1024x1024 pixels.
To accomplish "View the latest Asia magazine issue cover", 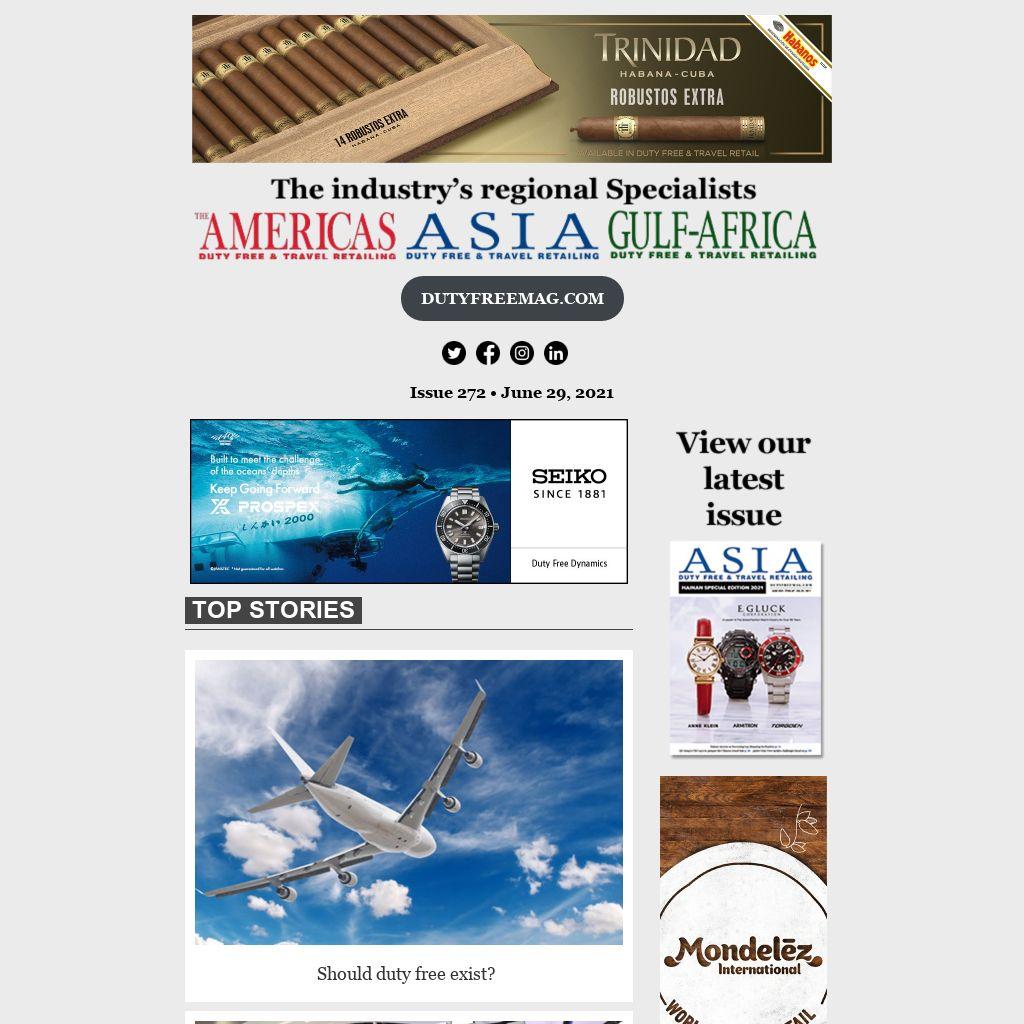I will coord(745,648).
